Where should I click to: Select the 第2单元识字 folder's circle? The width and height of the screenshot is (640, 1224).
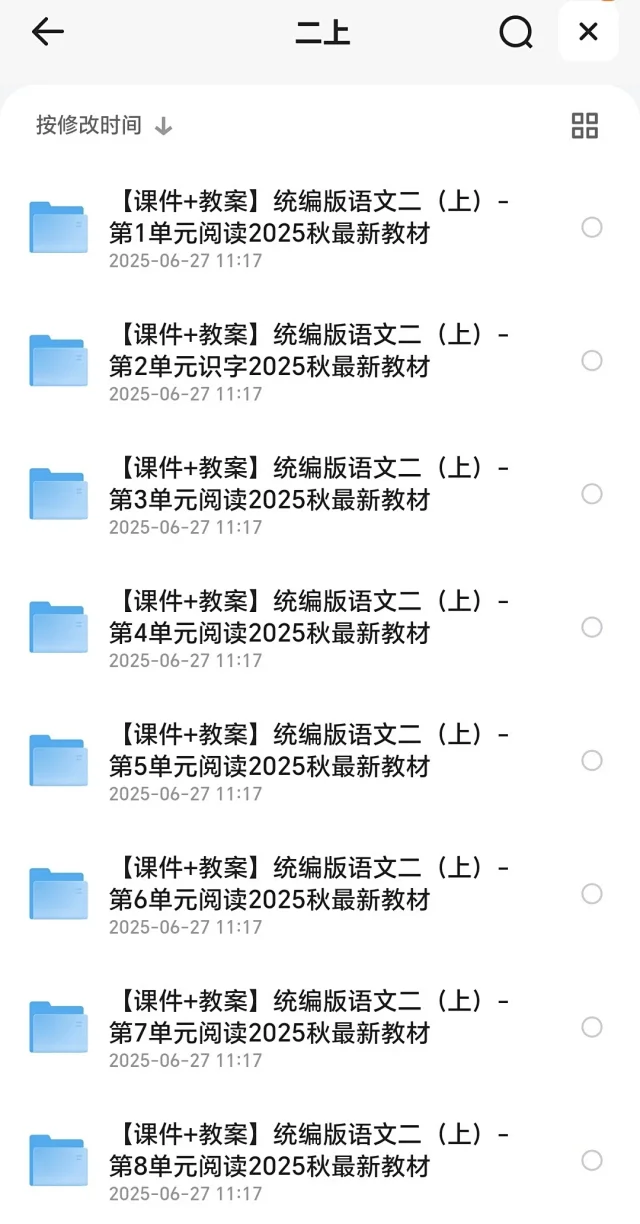pos(592,360)
